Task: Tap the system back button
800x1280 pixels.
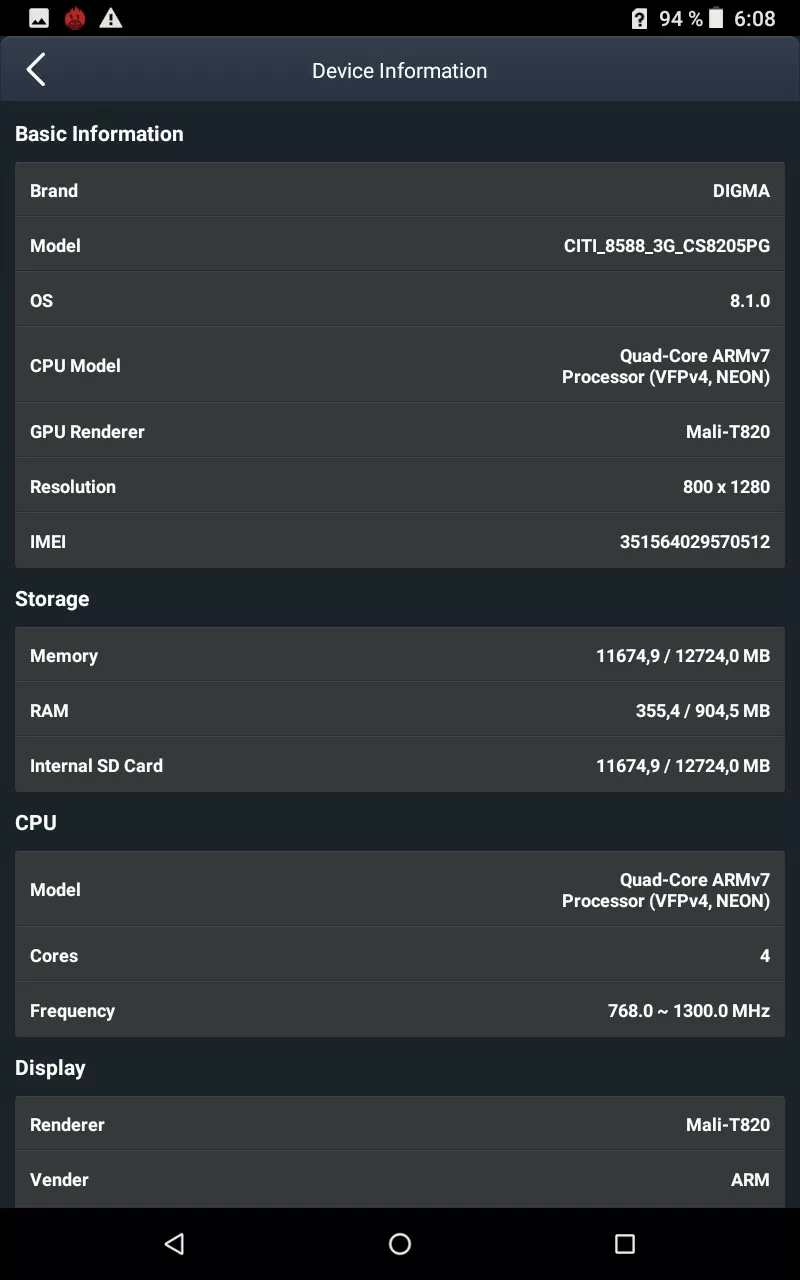Action: 174,1243
